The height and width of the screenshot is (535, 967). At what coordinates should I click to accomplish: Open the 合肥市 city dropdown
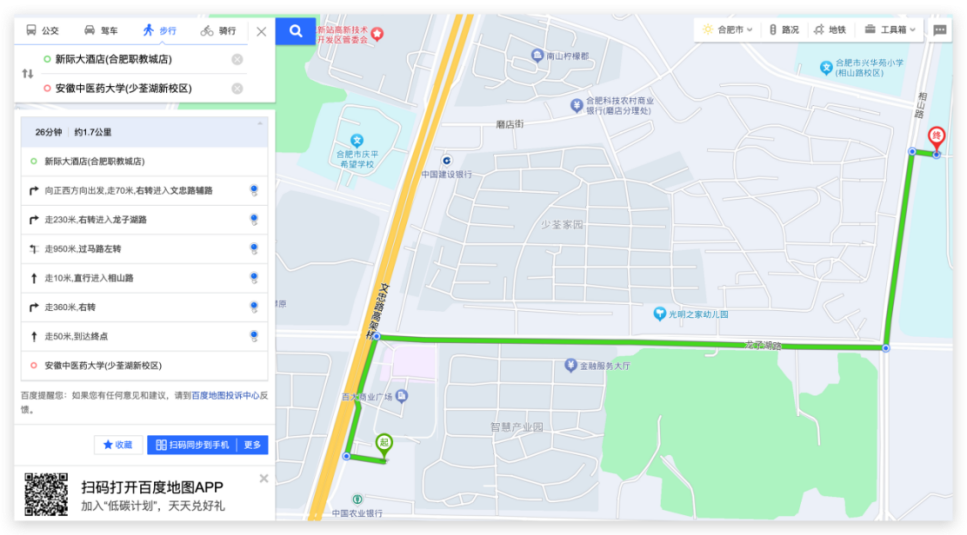pyautogui.click(x=727, y=30)
